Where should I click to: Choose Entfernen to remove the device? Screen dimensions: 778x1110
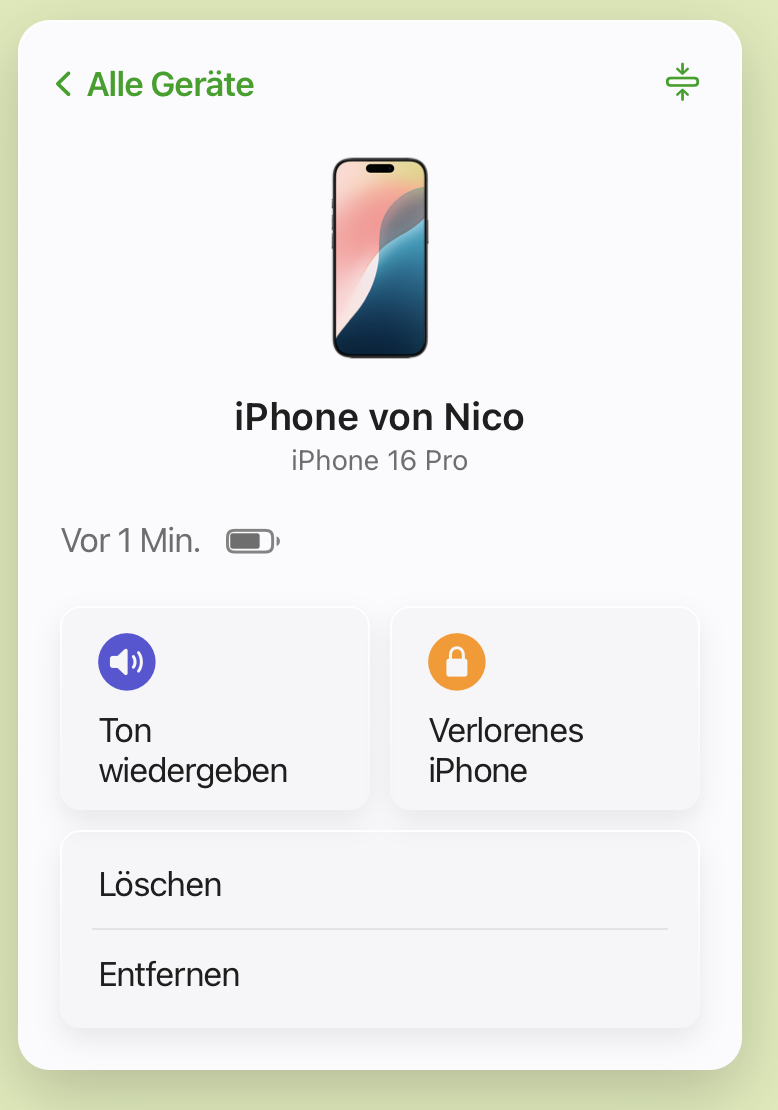click(379, 974)
